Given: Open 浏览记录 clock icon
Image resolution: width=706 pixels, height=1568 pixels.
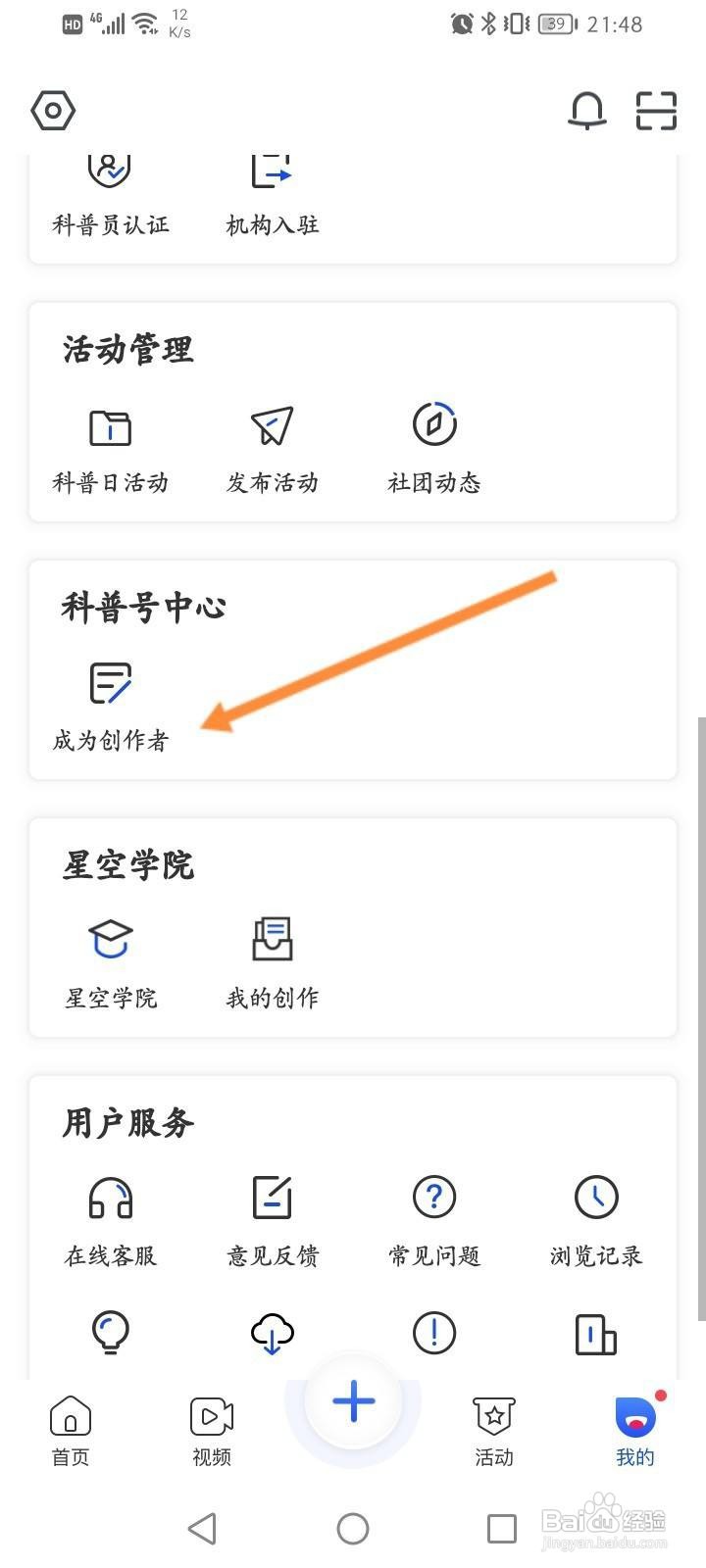Looking at the screenshot, I should click(x=595, y=1198).
